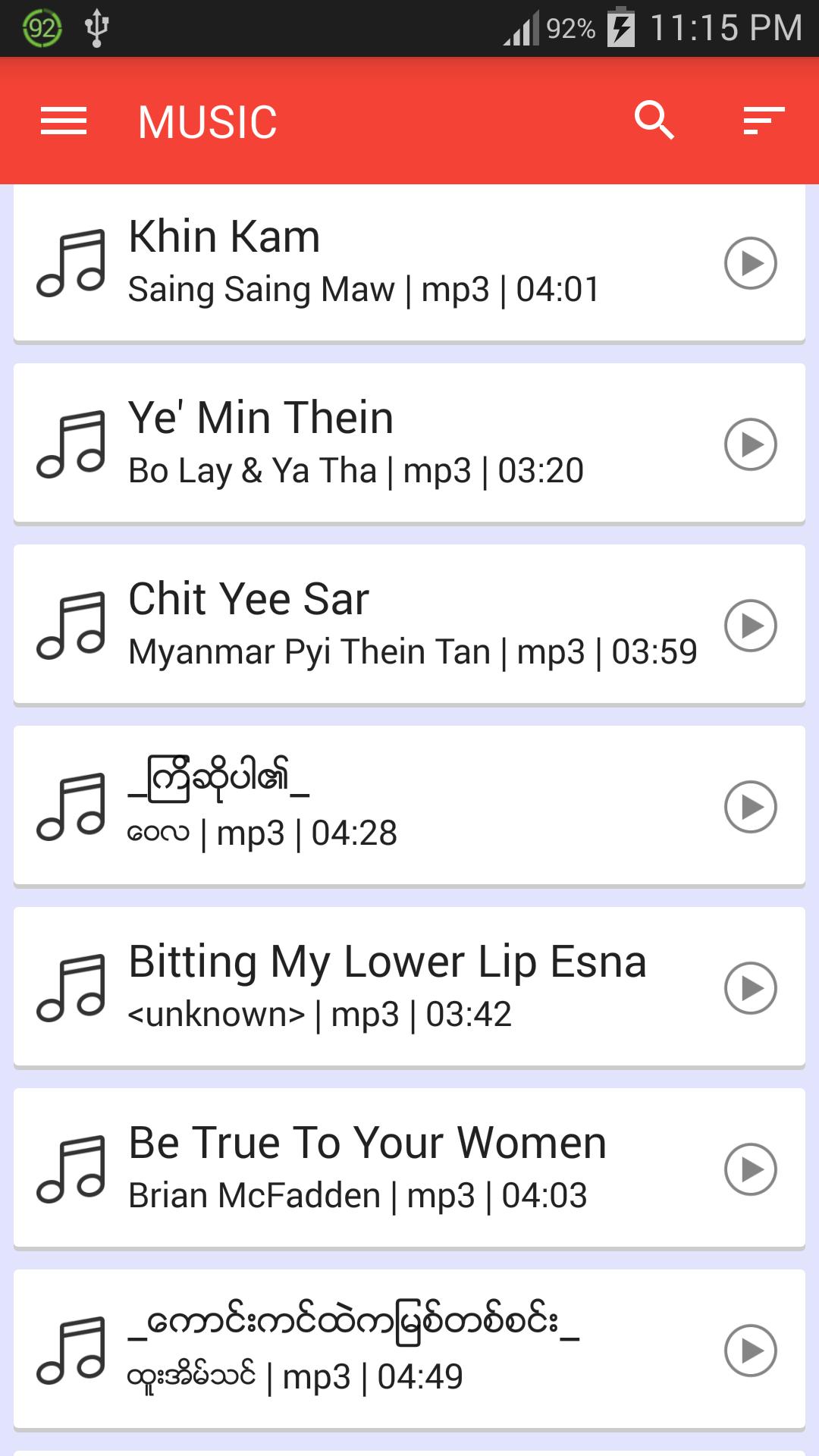The width and height of the screenshot is (819, 1456).
Task: Open the search icon in the toolbar
Action: tap(654, 121)
